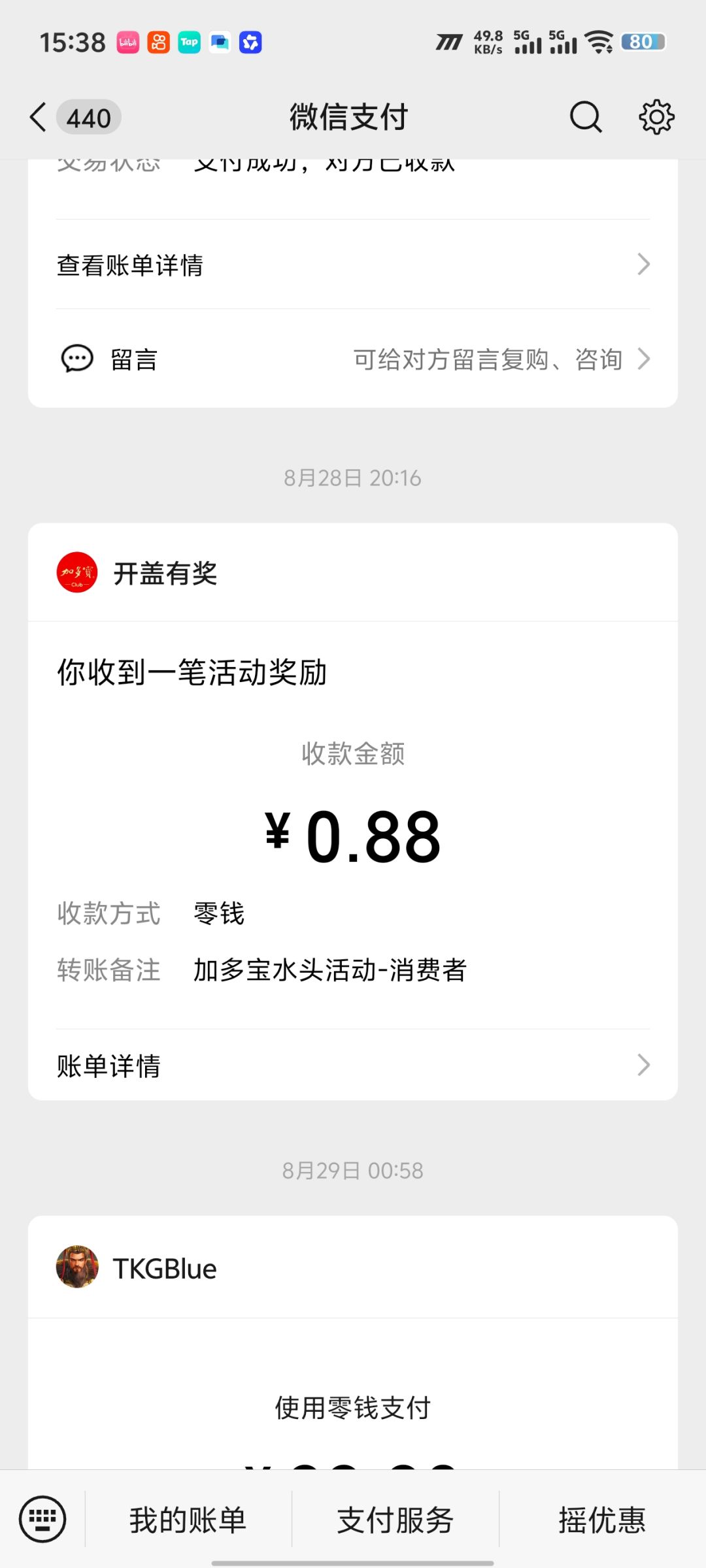Switch to keyboard input mode

[42, 1519]
